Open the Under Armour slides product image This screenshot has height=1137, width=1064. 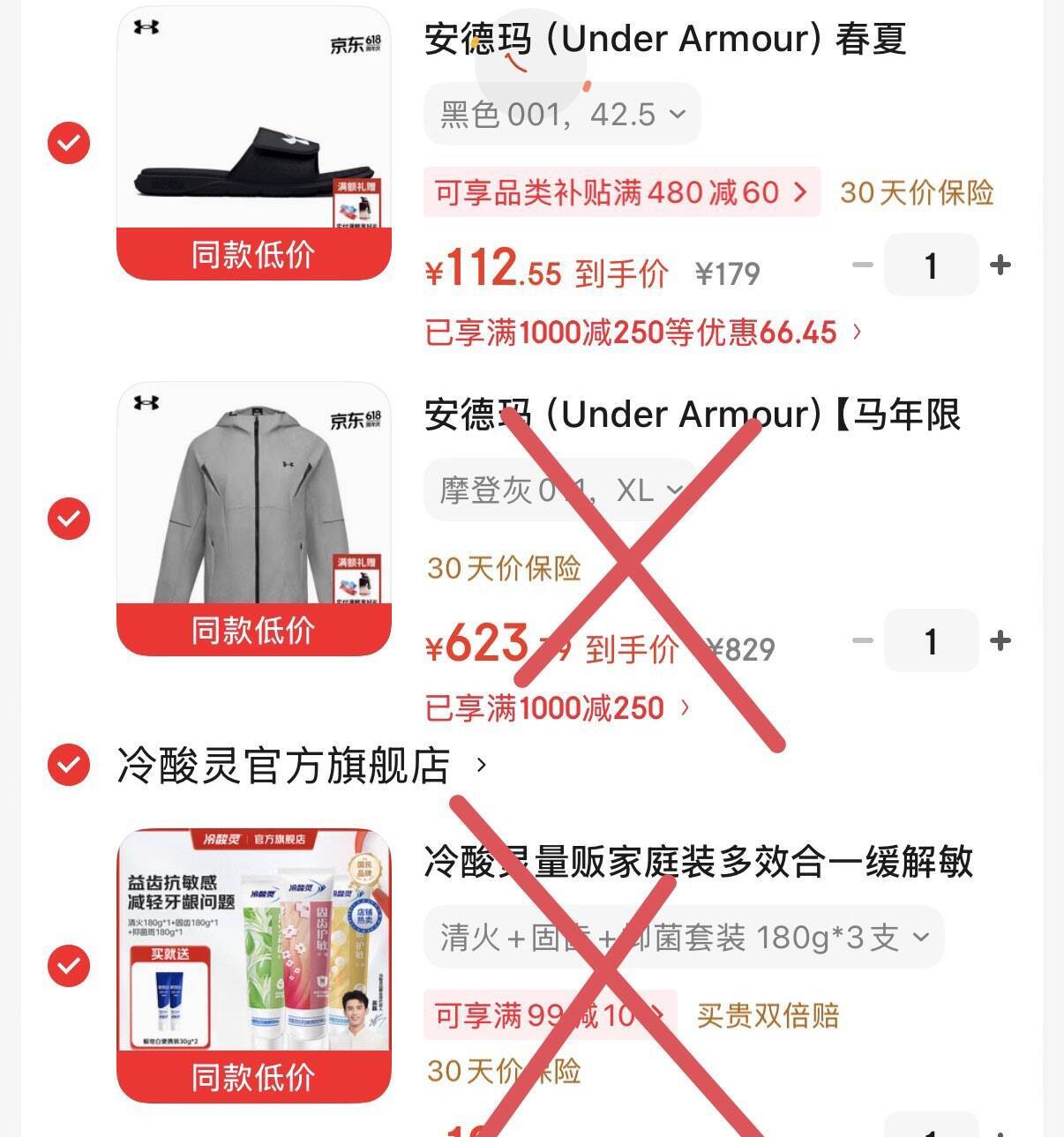(x=254, y=143)
